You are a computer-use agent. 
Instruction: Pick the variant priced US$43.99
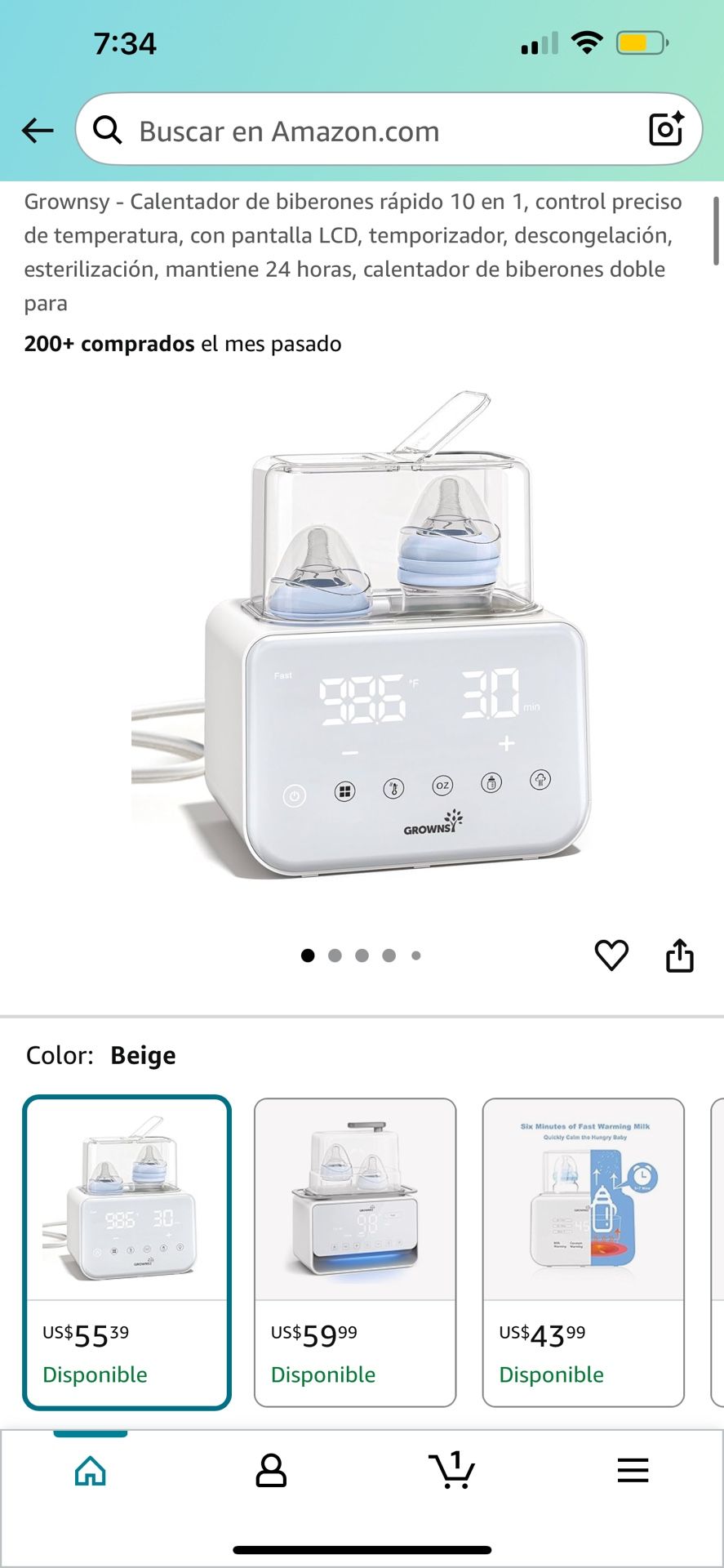click(583, 1252)
